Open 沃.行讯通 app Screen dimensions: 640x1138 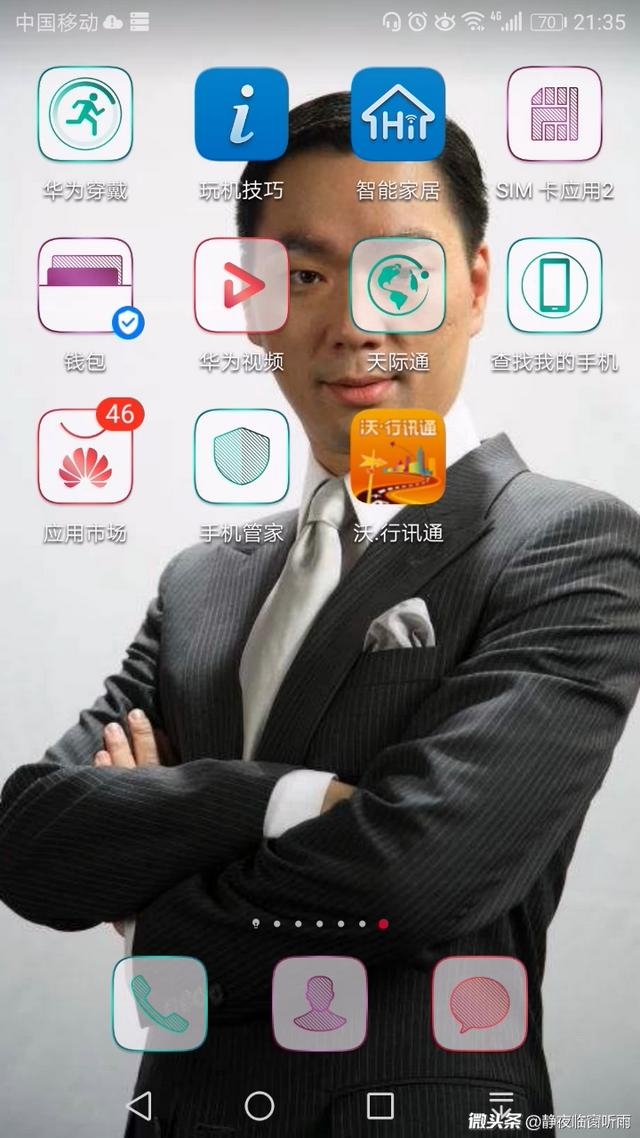pyautogui.click(x=398, y=456)
